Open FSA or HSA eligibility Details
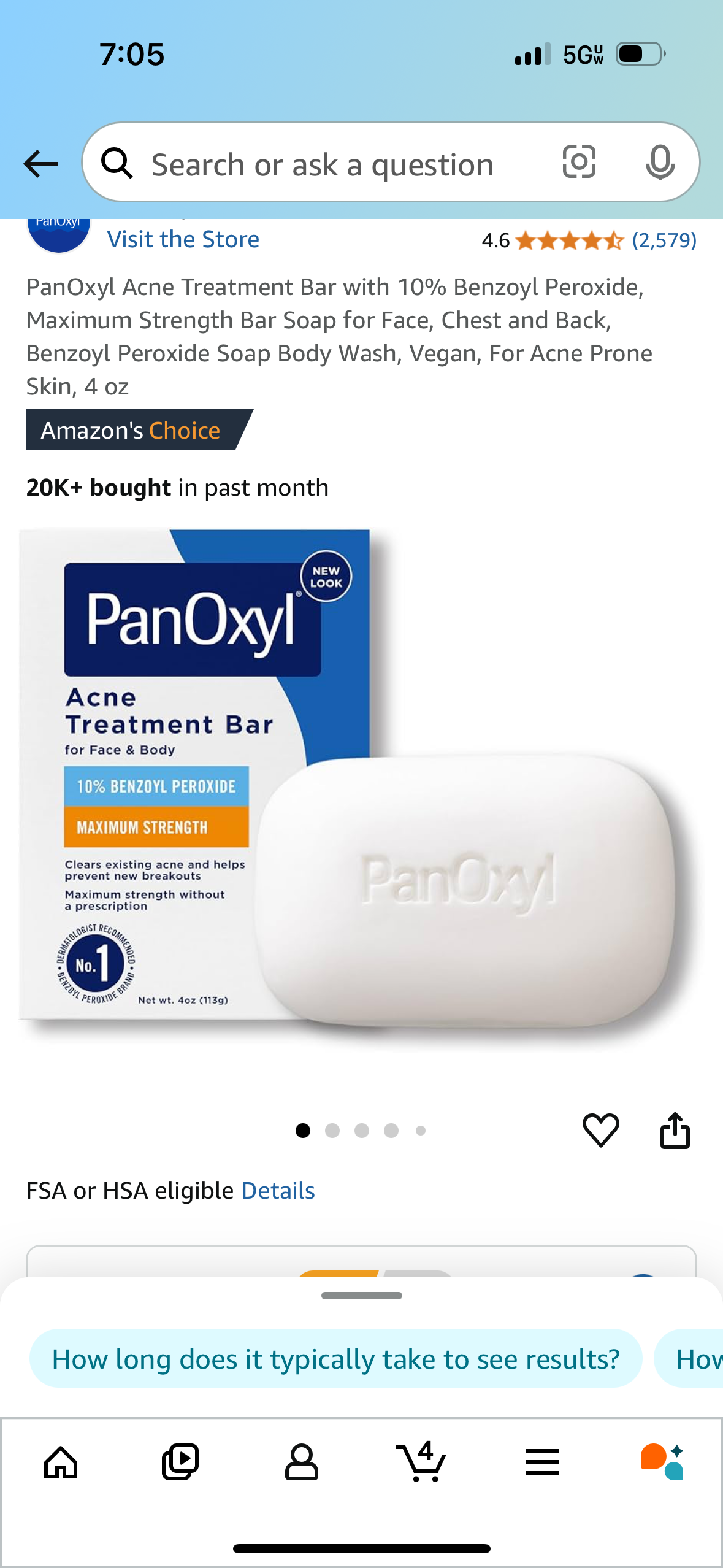This screenshot has height=1568, width=723. [x=278, y=1191]
